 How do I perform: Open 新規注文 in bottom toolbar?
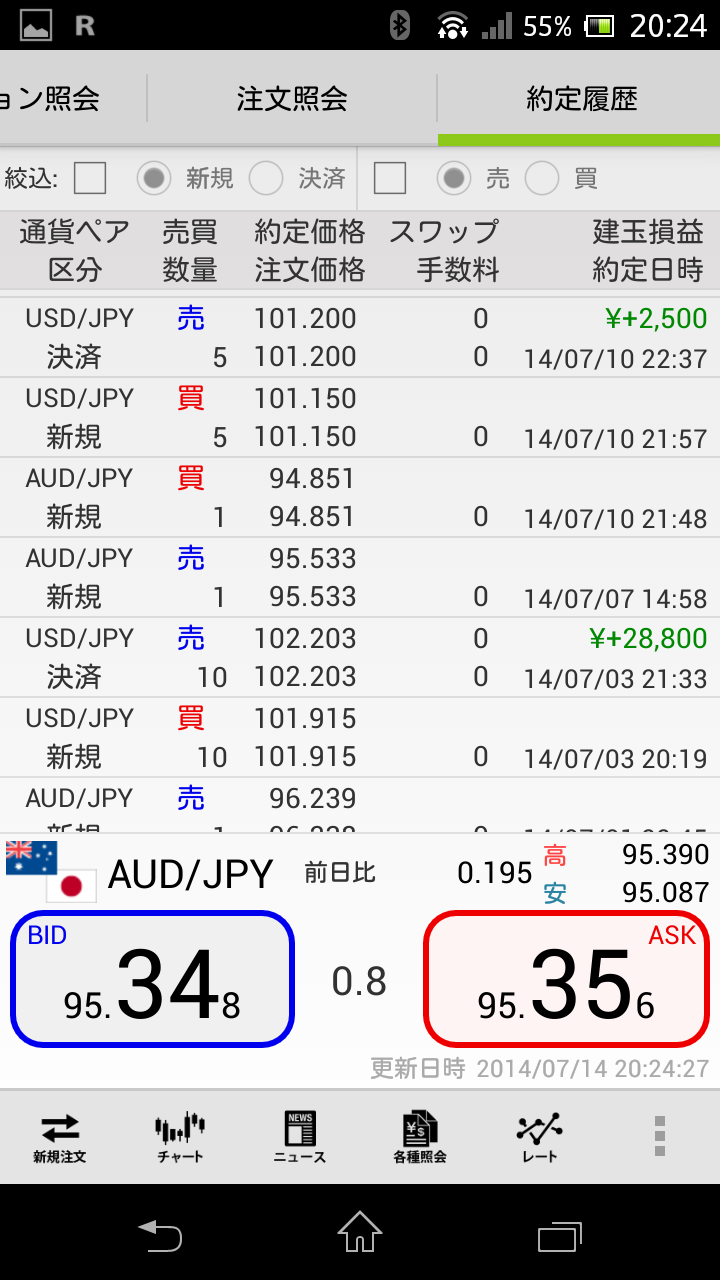pyautogui.click(x=60, y=1138)
